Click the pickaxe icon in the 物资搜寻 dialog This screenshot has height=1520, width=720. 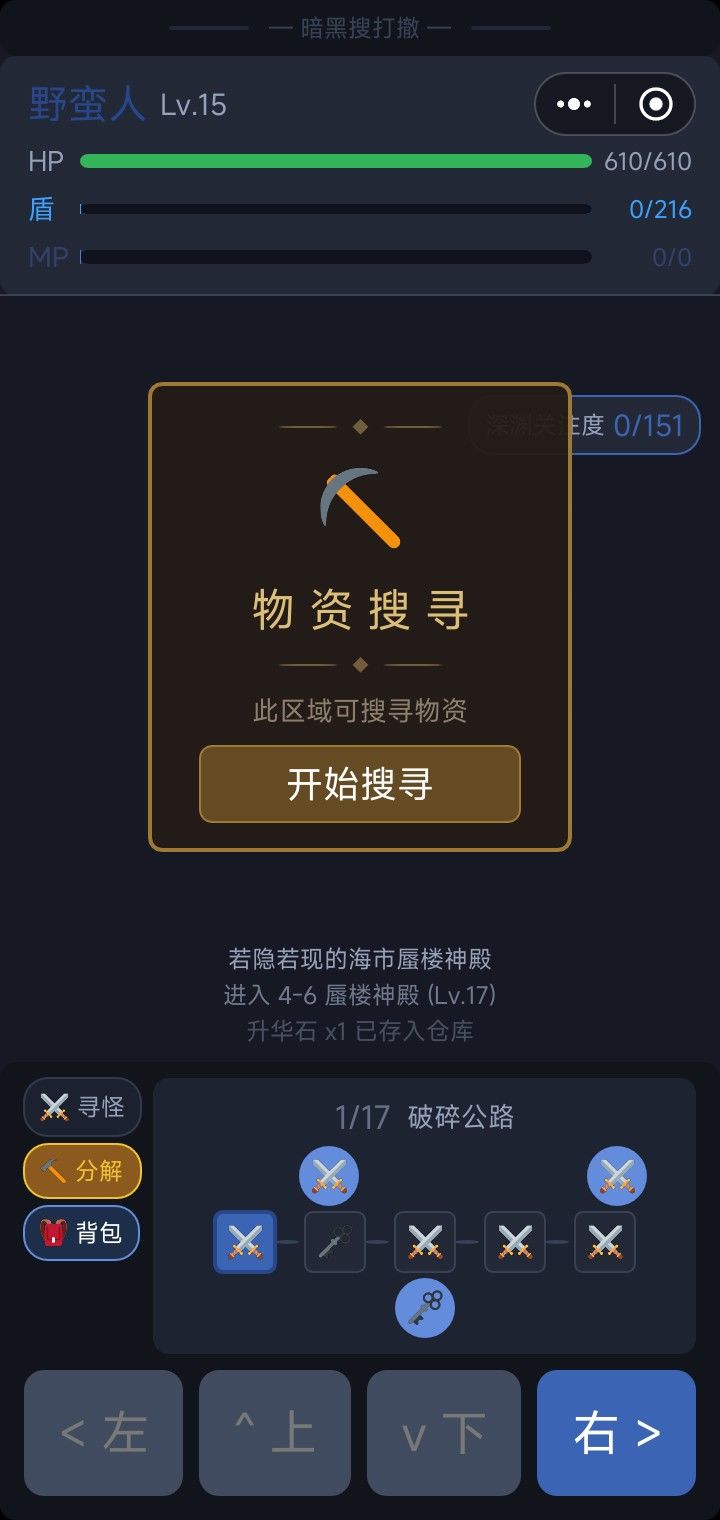coord(359,507)
